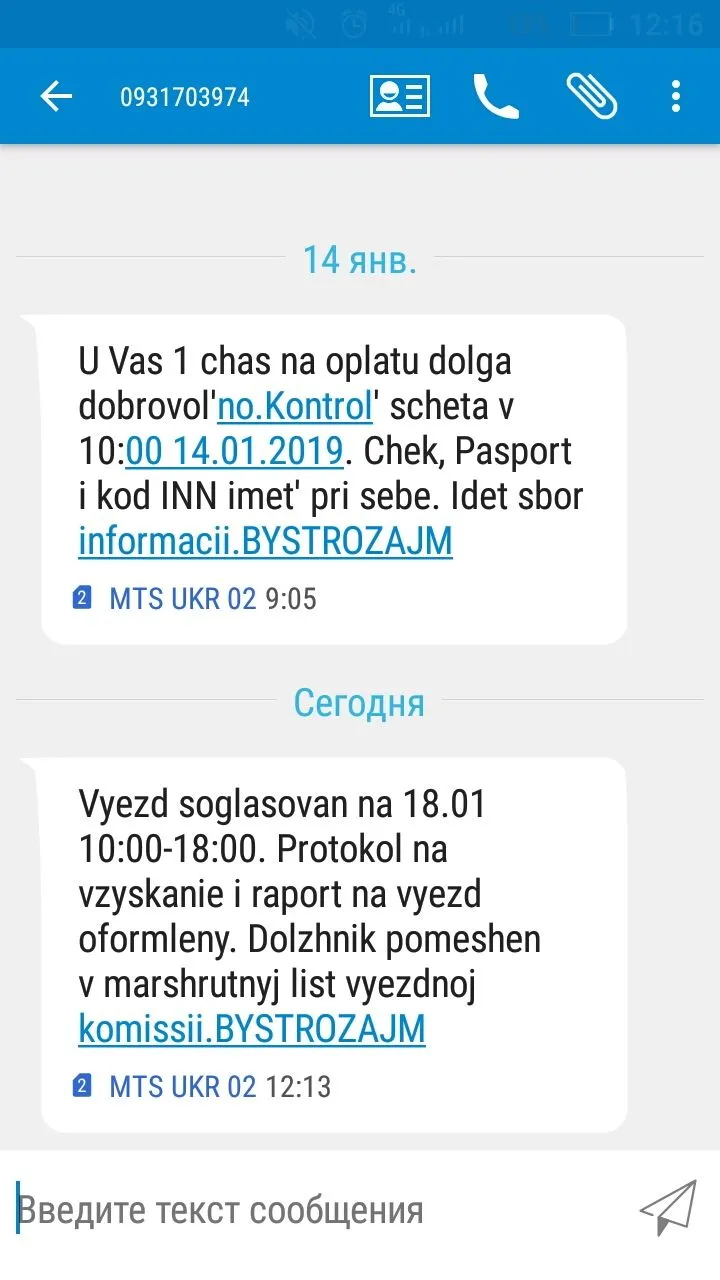Go back to the conversations list
This screenshot has height=1280, width=720.
pyautogui.click(x=56, y=97)
